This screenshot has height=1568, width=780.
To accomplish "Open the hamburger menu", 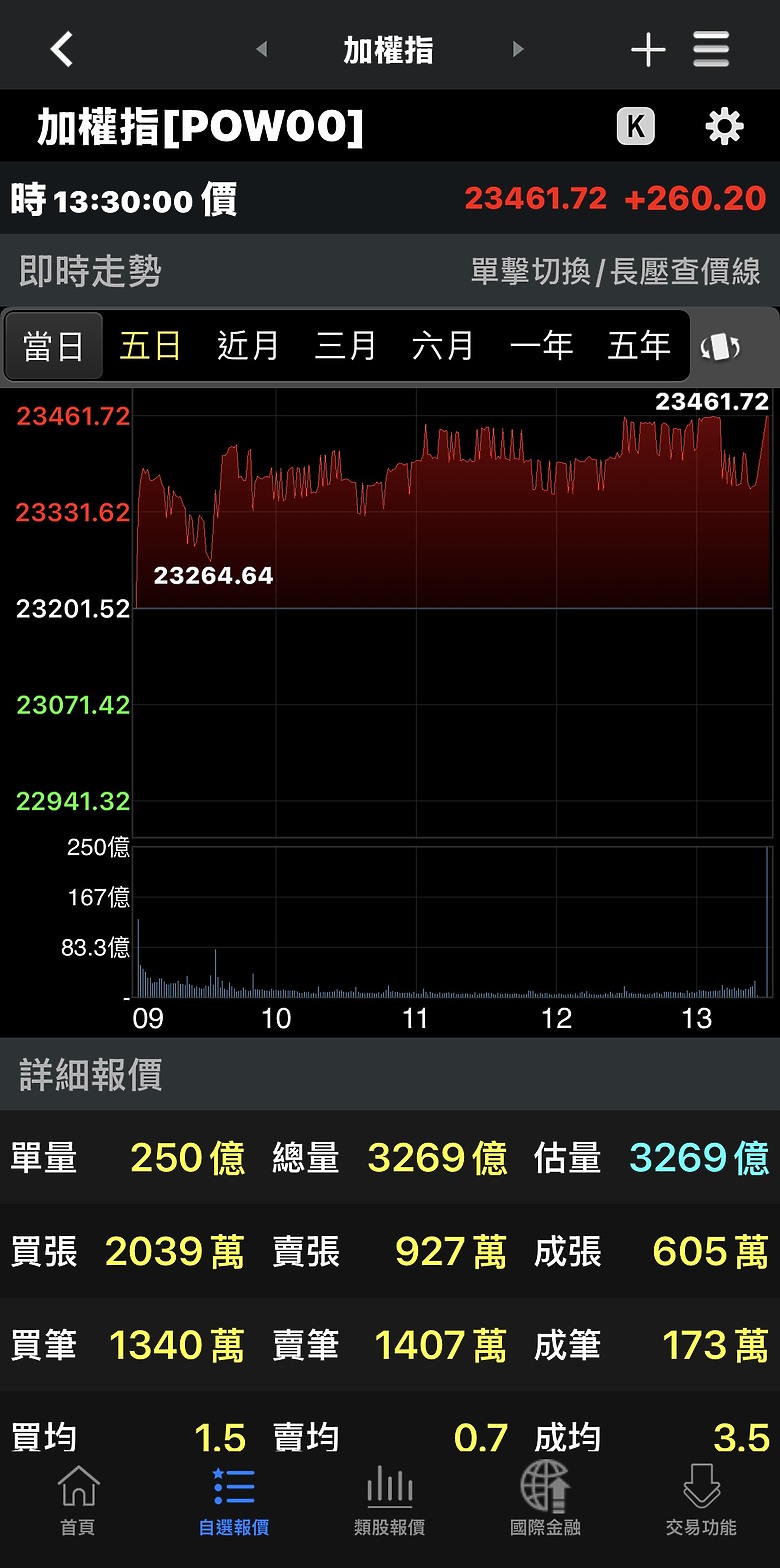I will [711, 49].
